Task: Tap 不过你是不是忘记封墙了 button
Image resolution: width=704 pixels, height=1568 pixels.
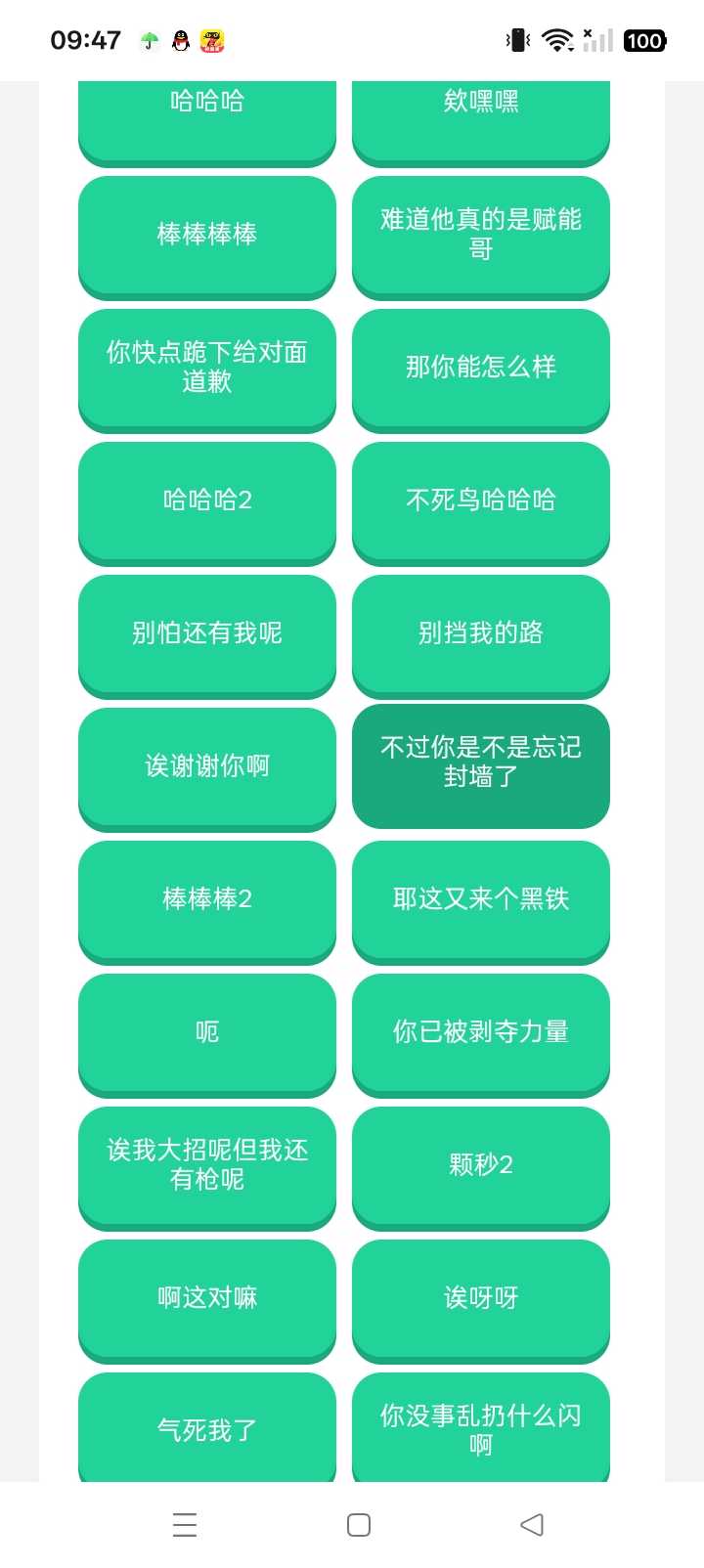Action: coord(481,763)
